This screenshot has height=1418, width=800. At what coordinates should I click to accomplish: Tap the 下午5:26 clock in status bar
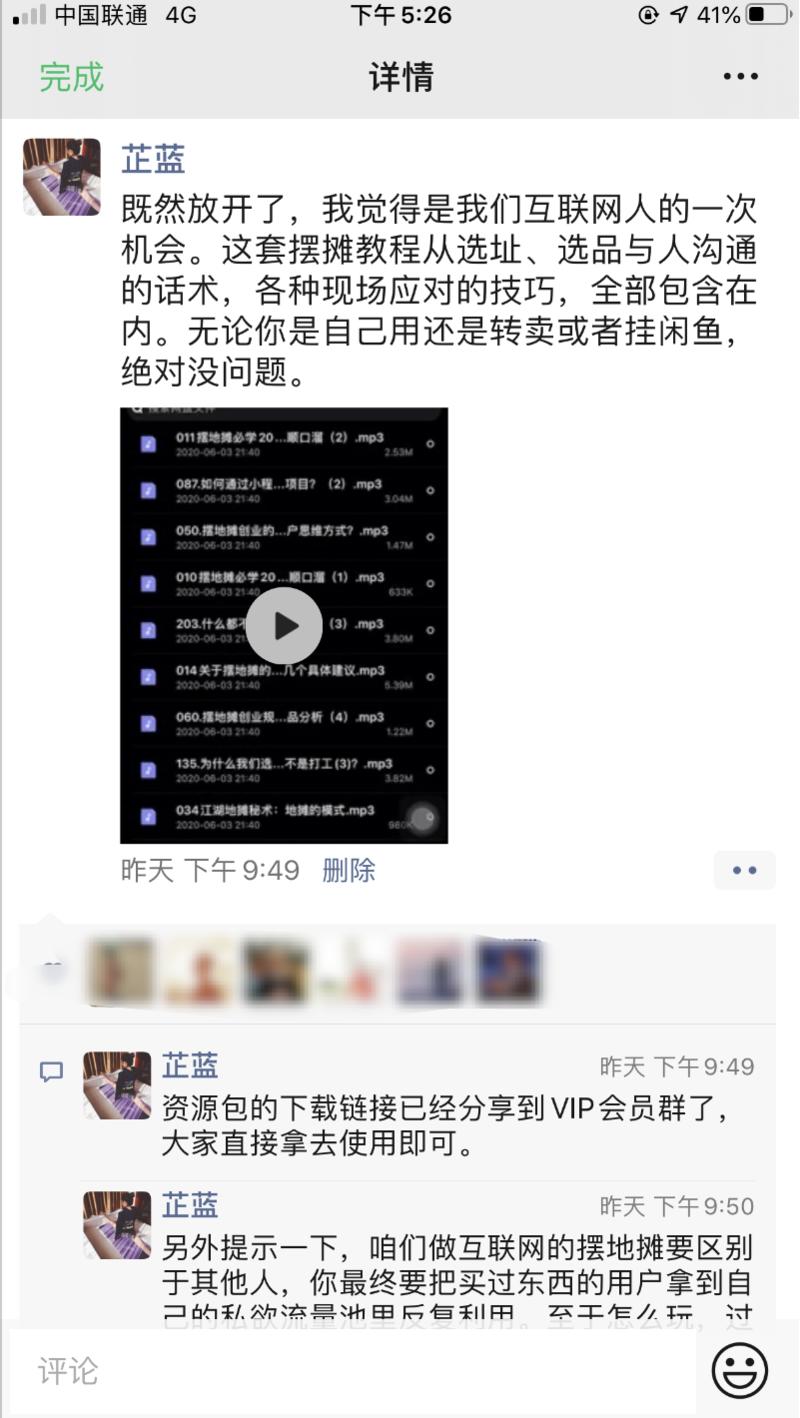pyautogui.click(x=400, y=15)
